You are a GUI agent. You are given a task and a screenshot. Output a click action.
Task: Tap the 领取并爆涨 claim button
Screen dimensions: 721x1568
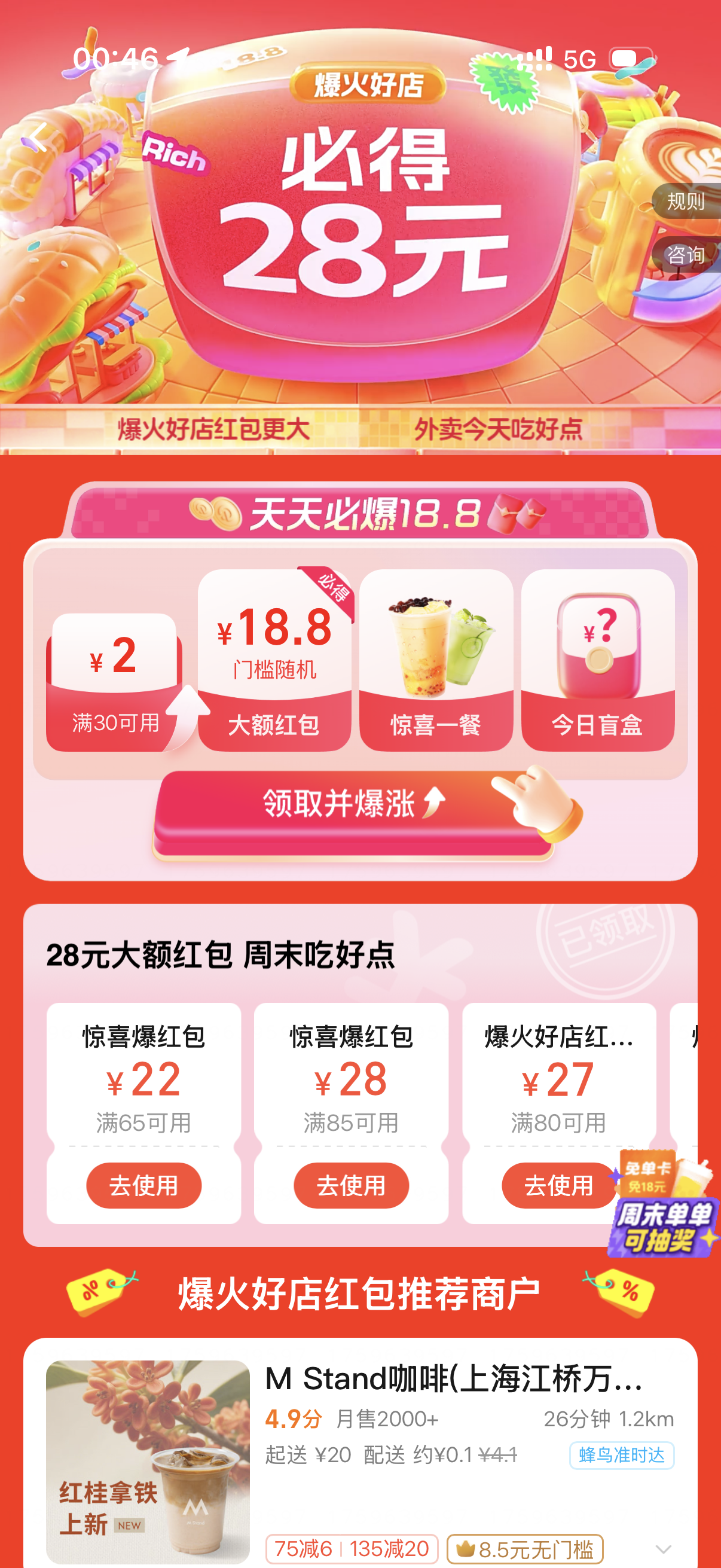coord(353,805)
